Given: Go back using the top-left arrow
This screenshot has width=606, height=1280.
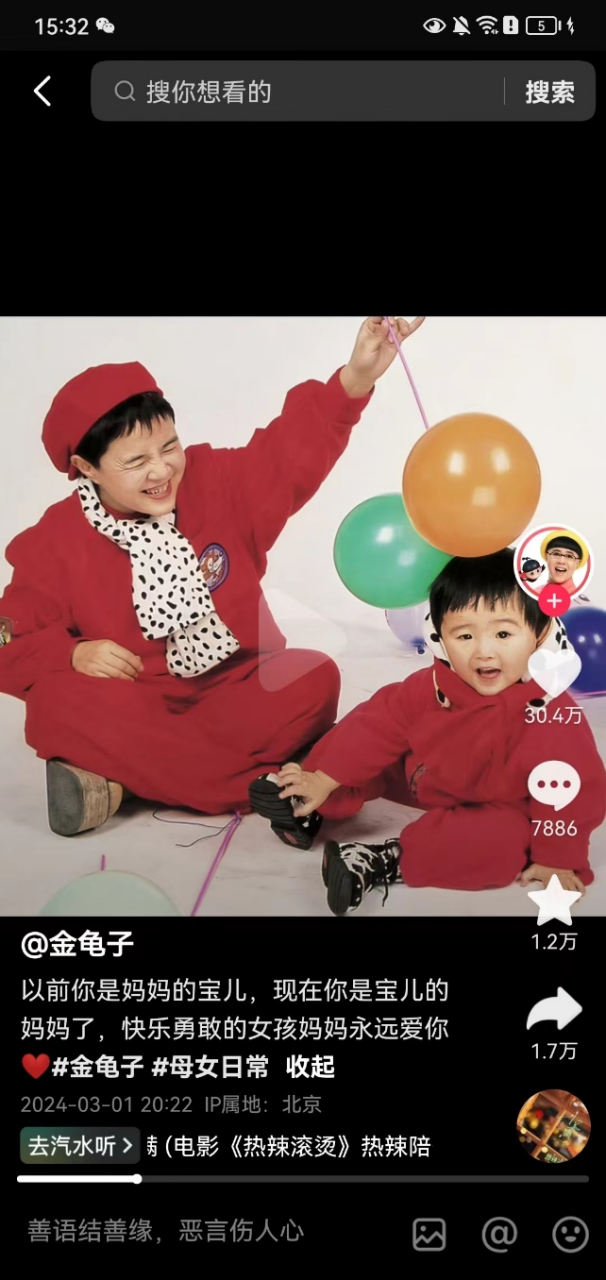Looking at the screenshot, I should click(42, 92).
